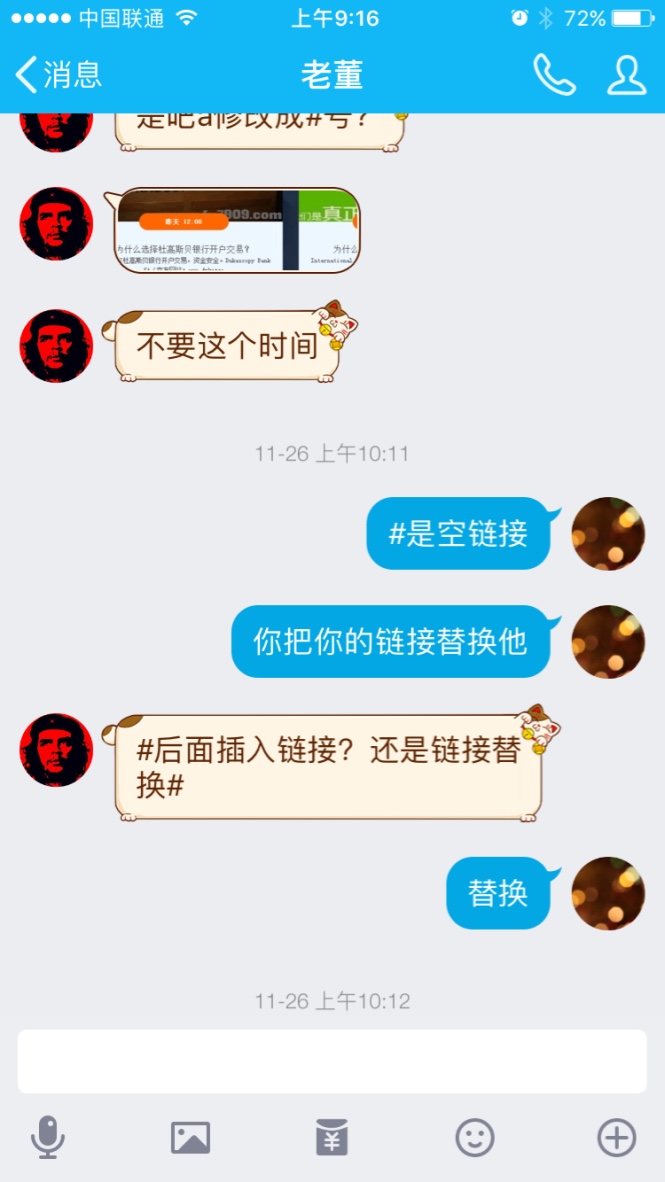Start a voice call with 老董
The image size is (665, 1182).
pyautogui.click(x=553, y=75)
